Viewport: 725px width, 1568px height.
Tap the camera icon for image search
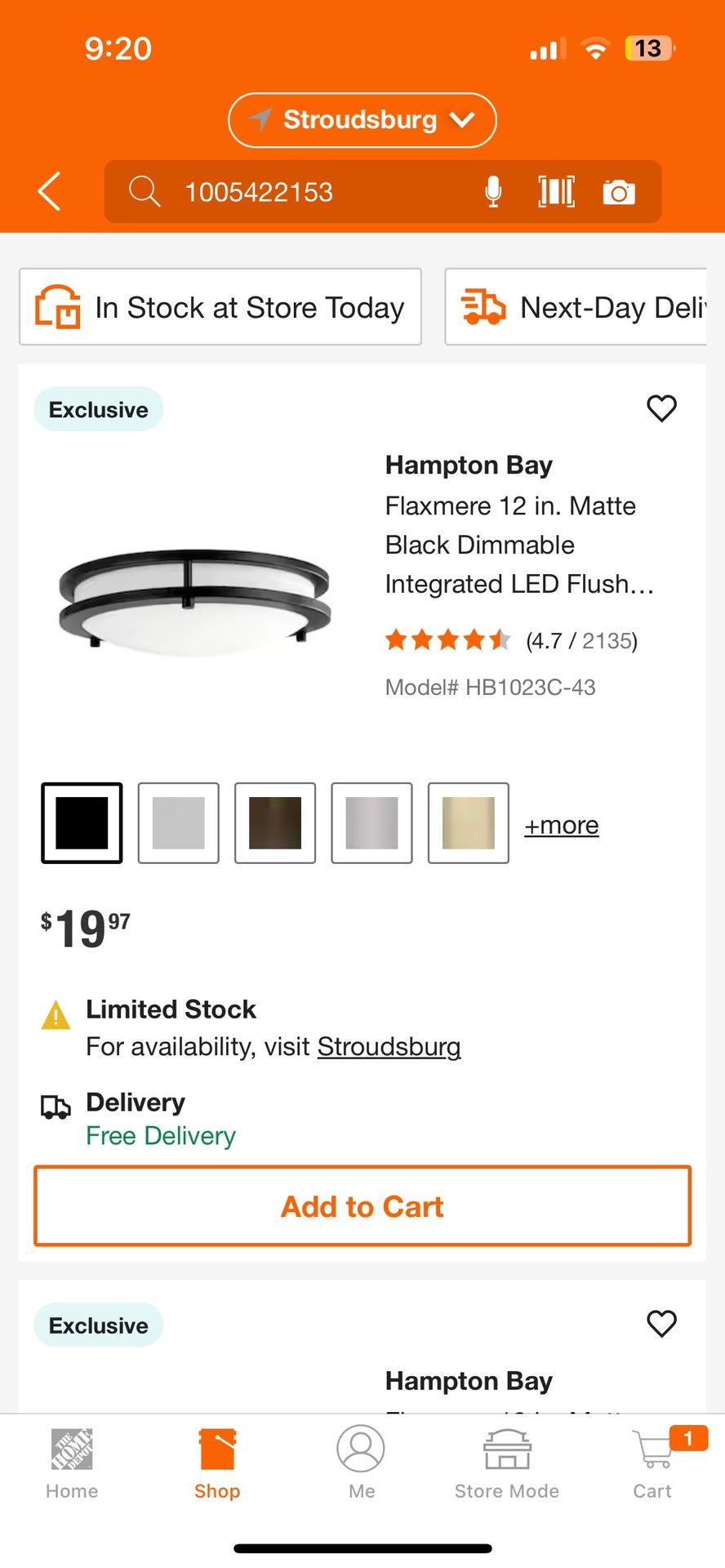tap(619, 192)
